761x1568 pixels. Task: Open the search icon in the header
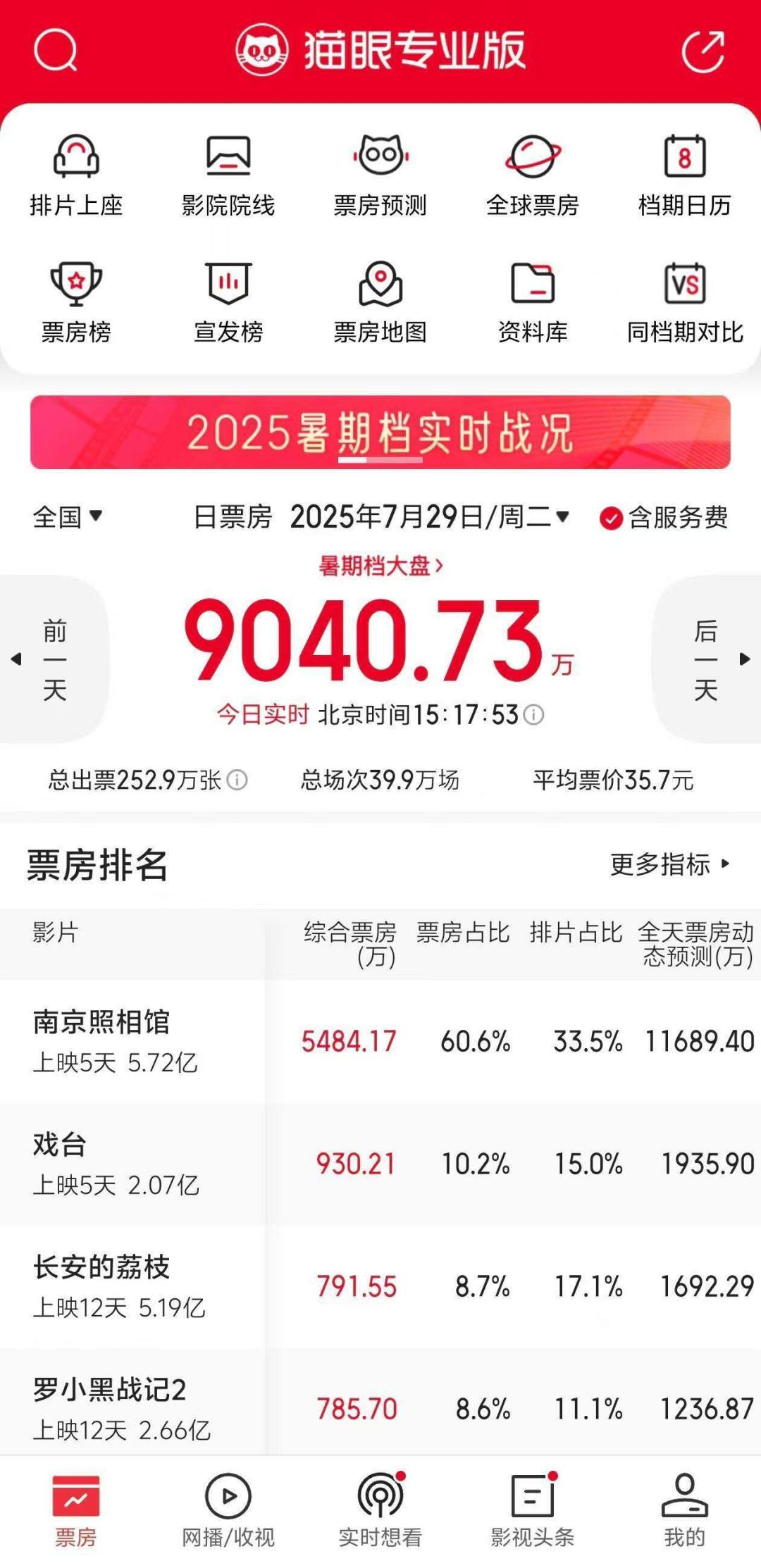coord(55,50)
